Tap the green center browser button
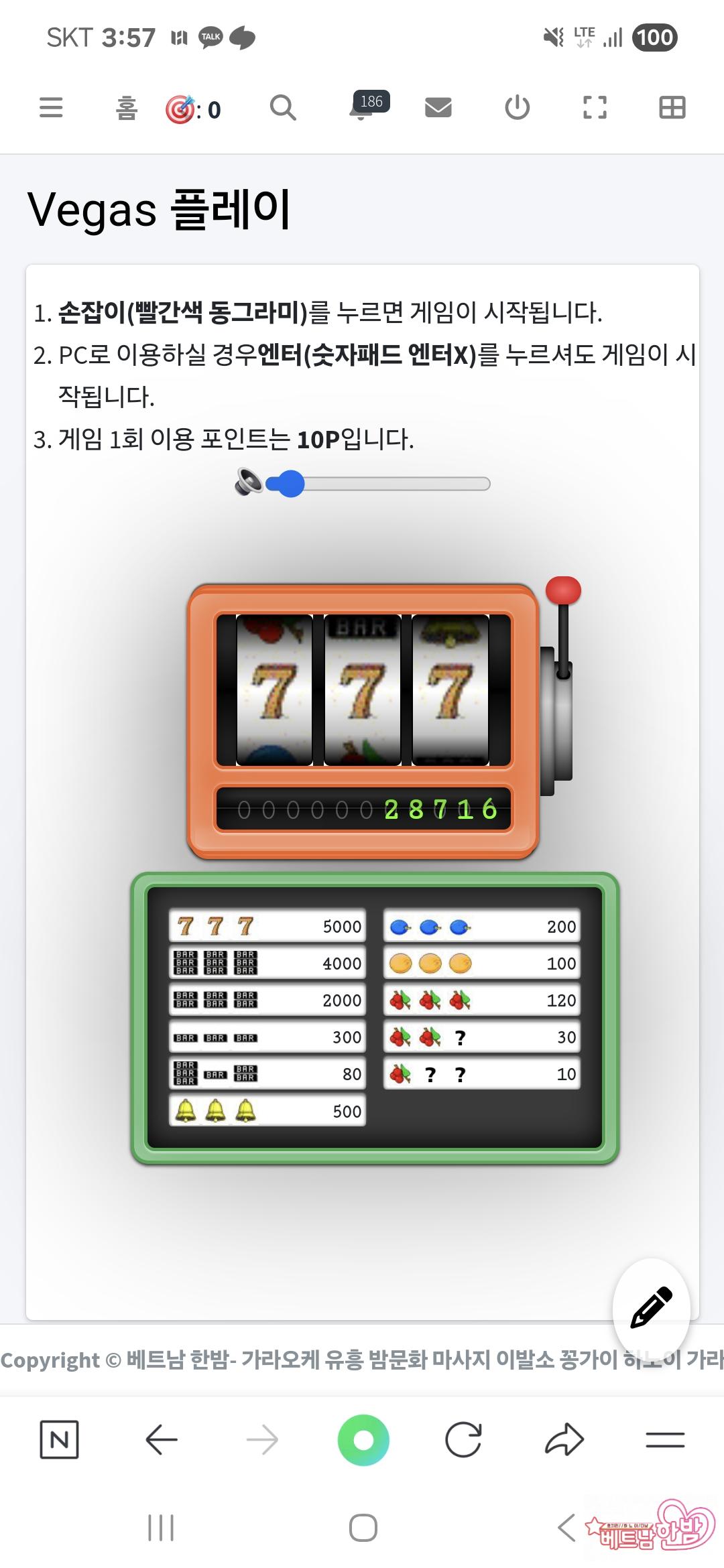 click(363, 1439)
